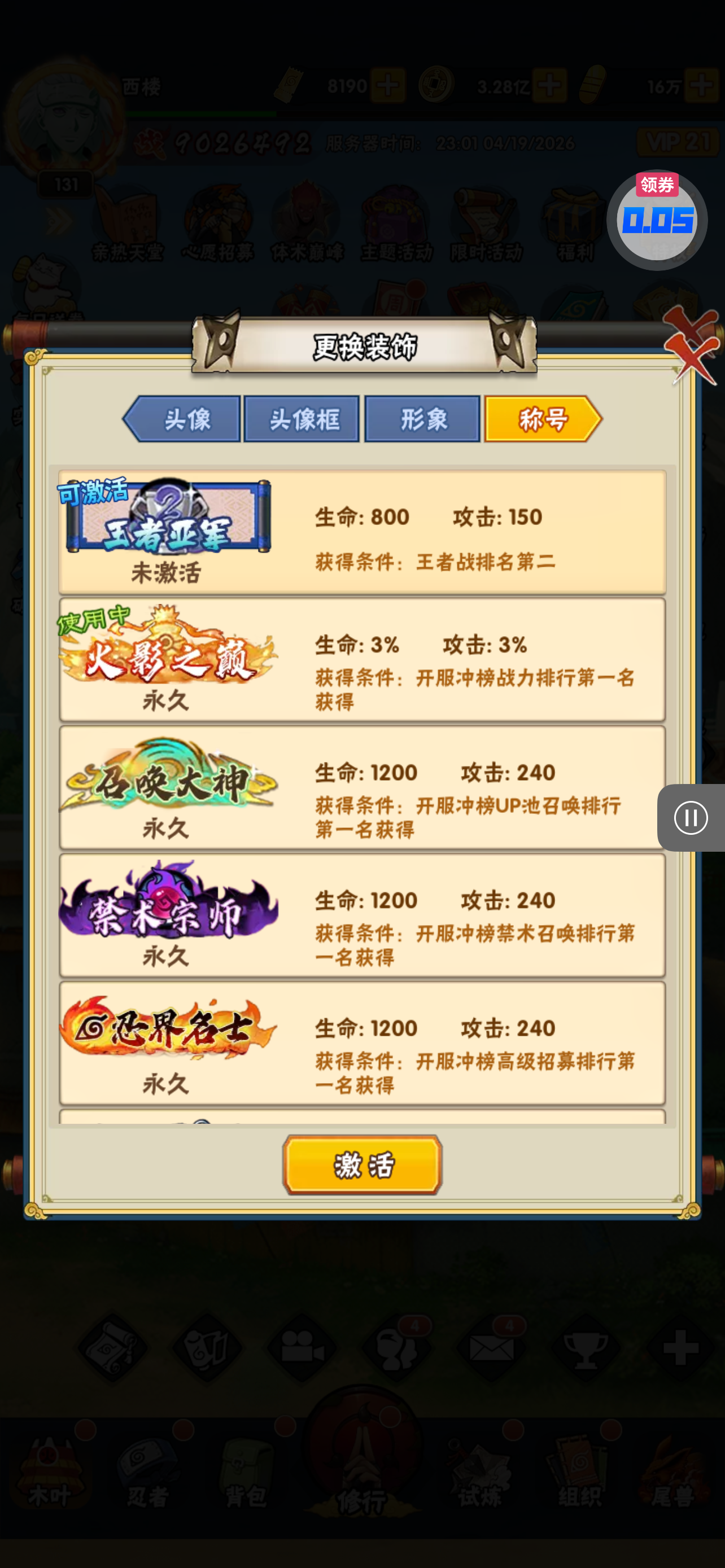This screenshot has width=725, height=1568.
Task: Select the 火影之巅 title row
Action: point(362,660)
